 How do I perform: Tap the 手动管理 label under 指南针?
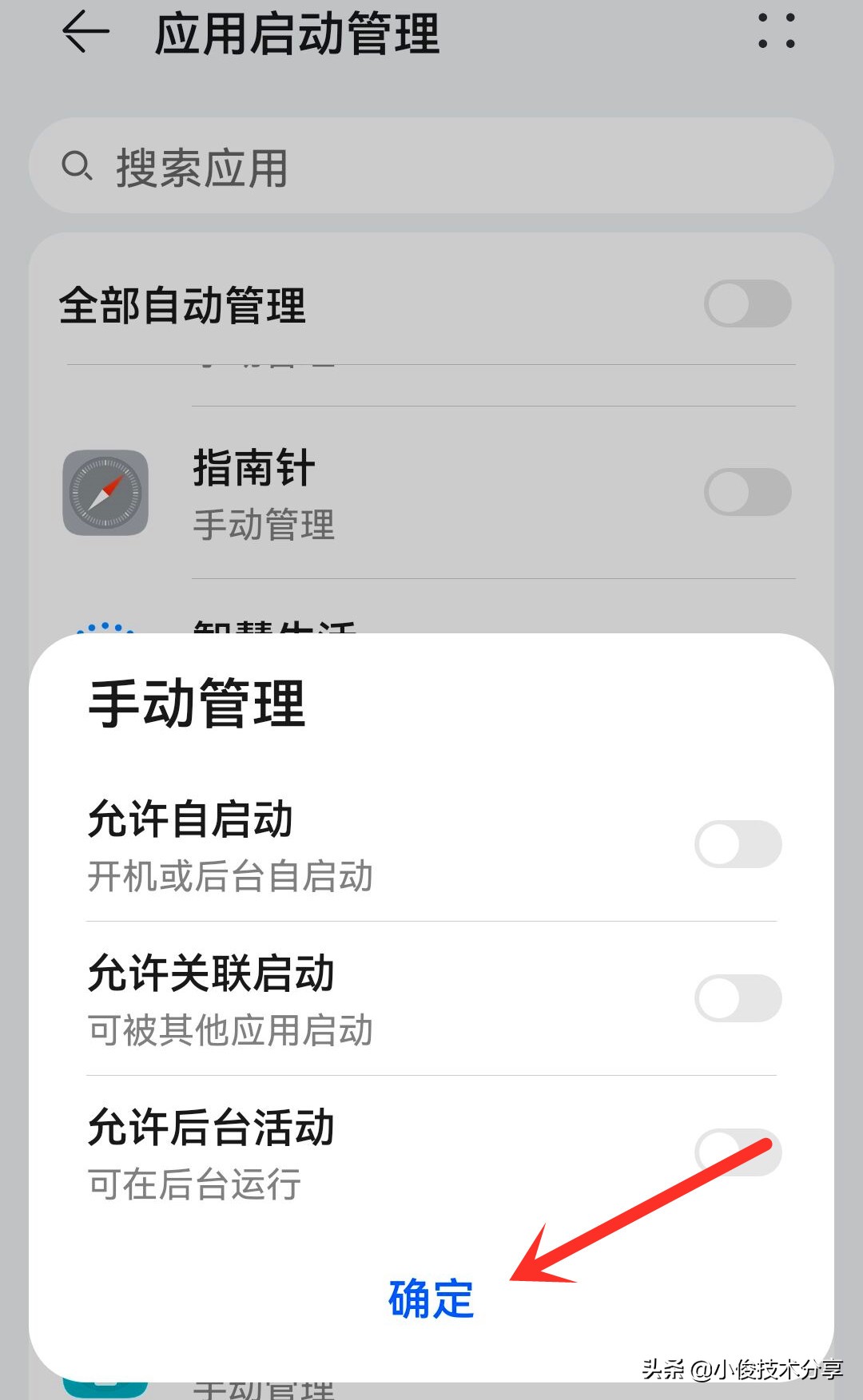263,525
